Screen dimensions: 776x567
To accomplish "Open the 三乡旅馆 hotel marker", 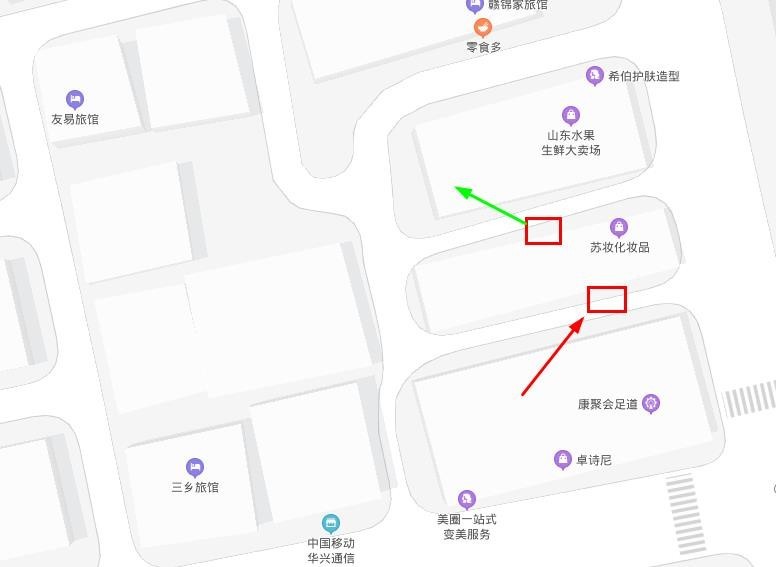I will click(195, 467).
